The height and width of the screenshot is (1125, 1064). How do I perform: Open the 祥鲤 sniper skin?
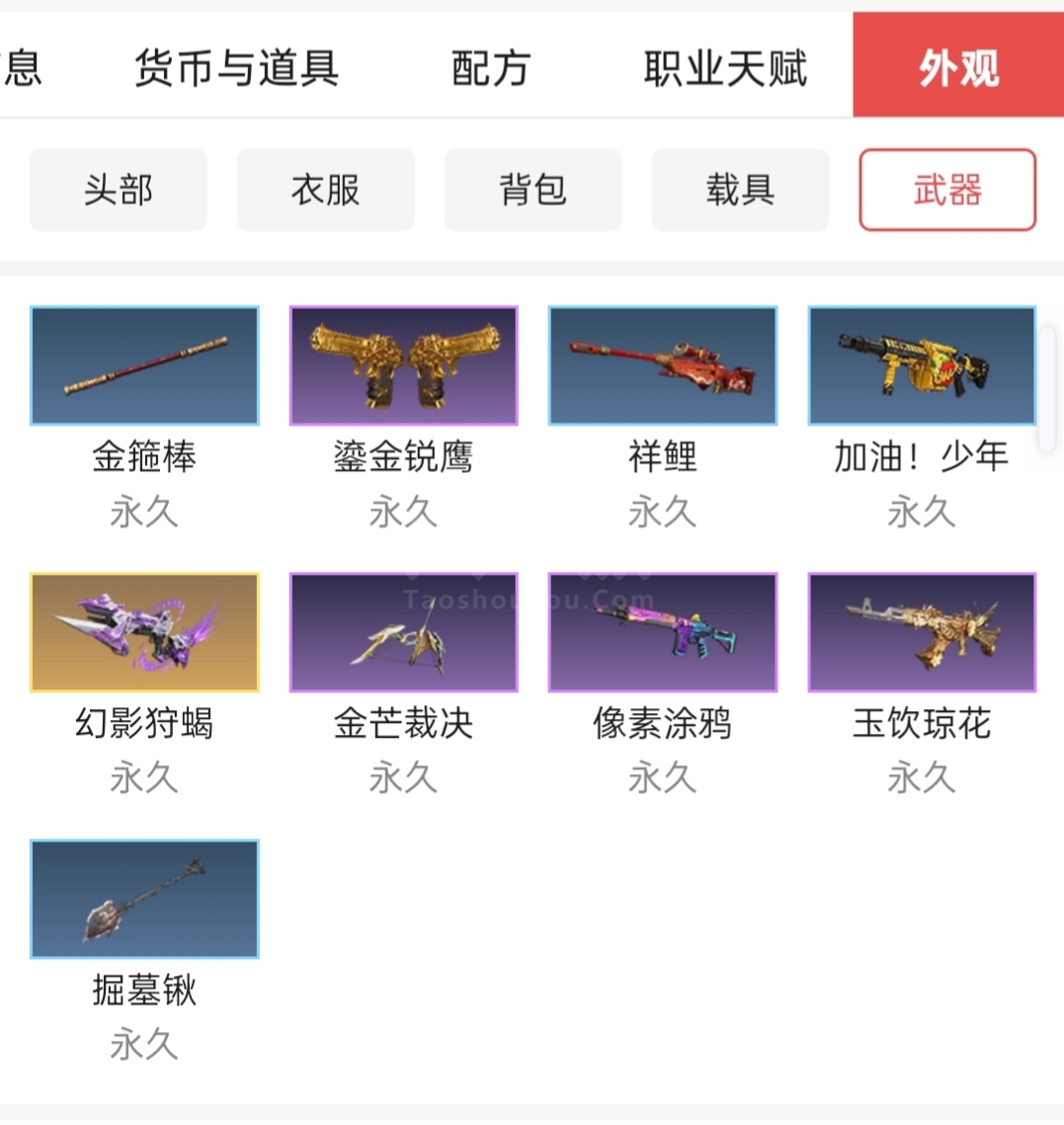click(662, 366)
